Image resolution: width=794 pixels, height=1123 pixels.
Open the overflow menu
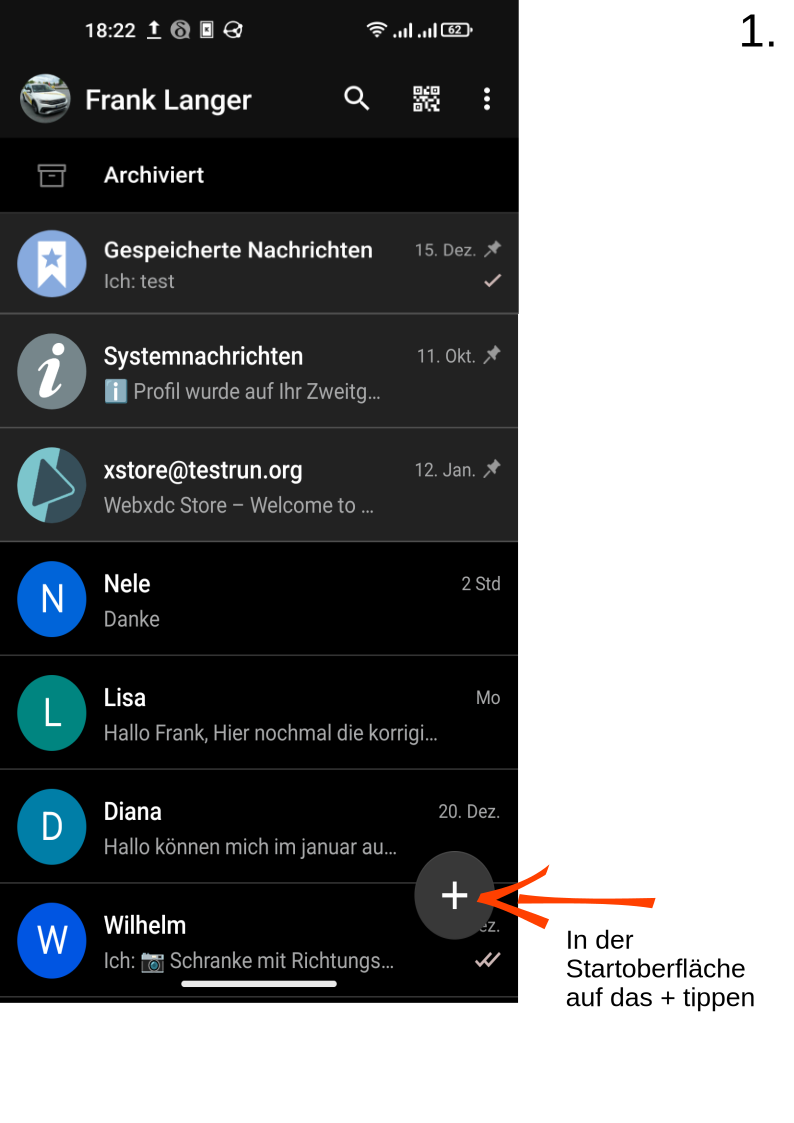click(487, 98)
